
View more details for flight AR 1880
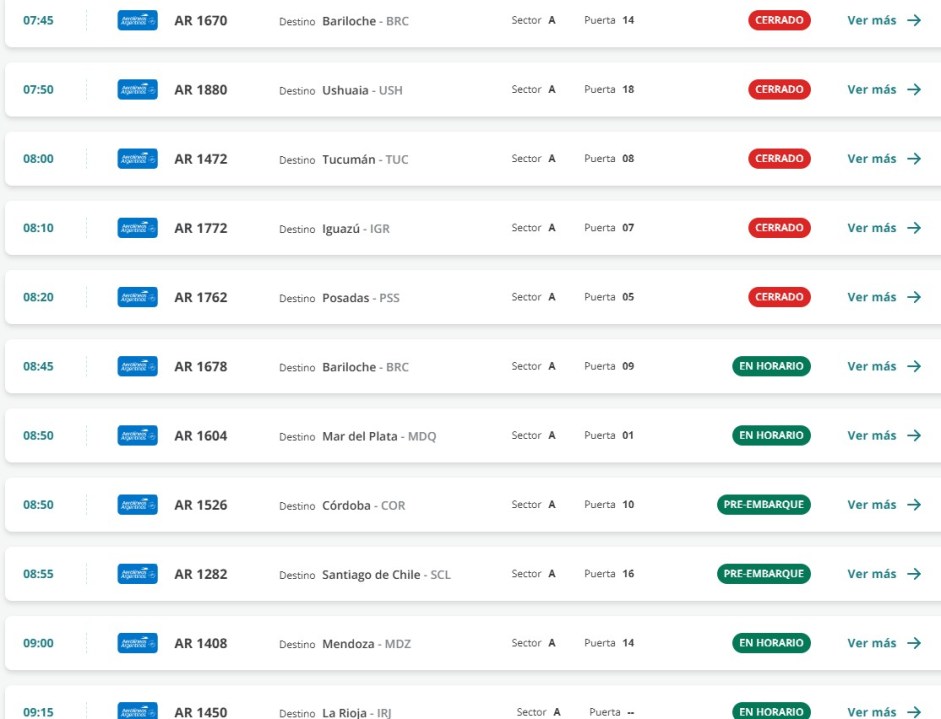point(883,90)
